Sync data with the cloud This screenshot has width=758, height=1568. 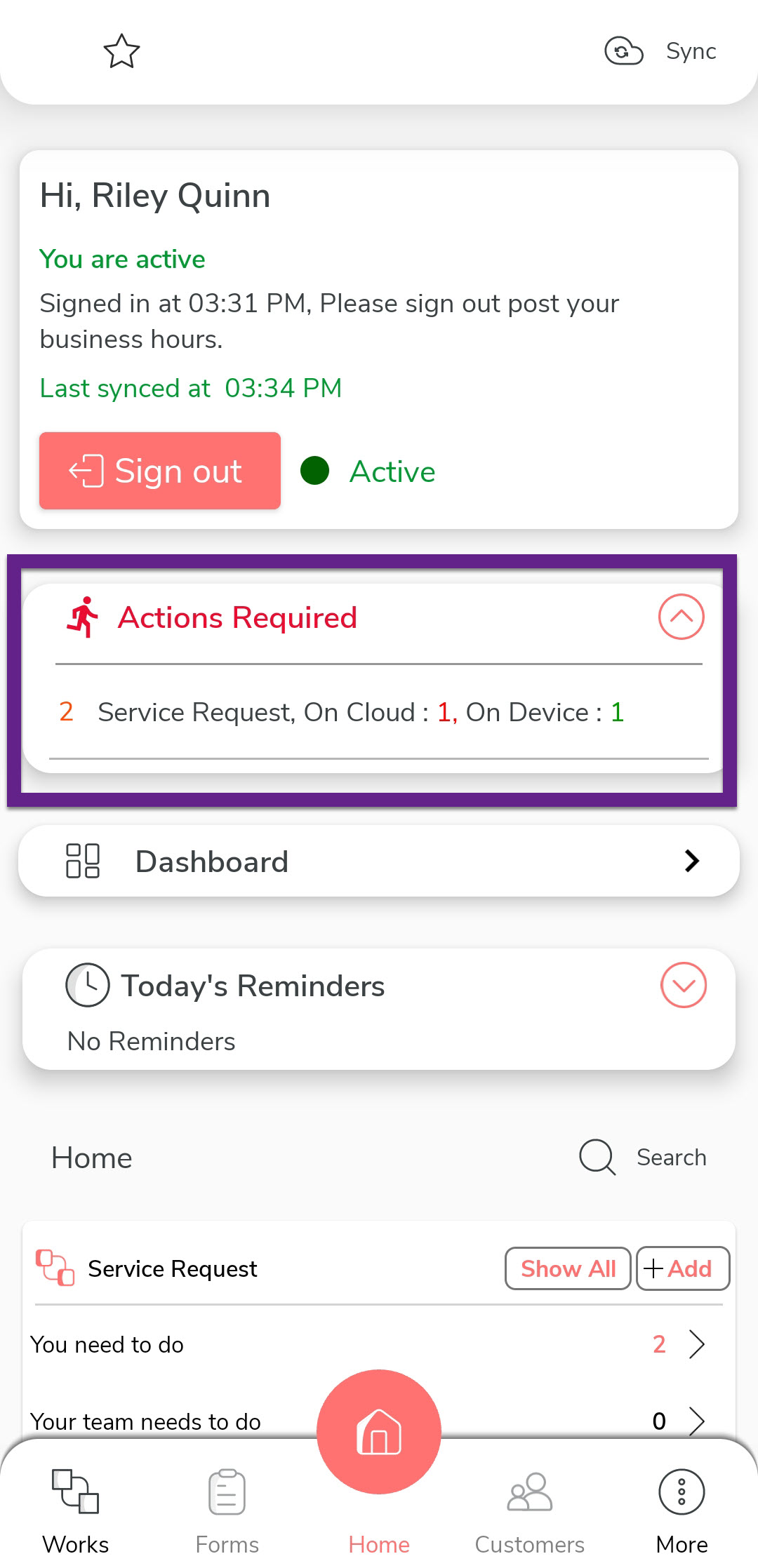coord(660,51)
